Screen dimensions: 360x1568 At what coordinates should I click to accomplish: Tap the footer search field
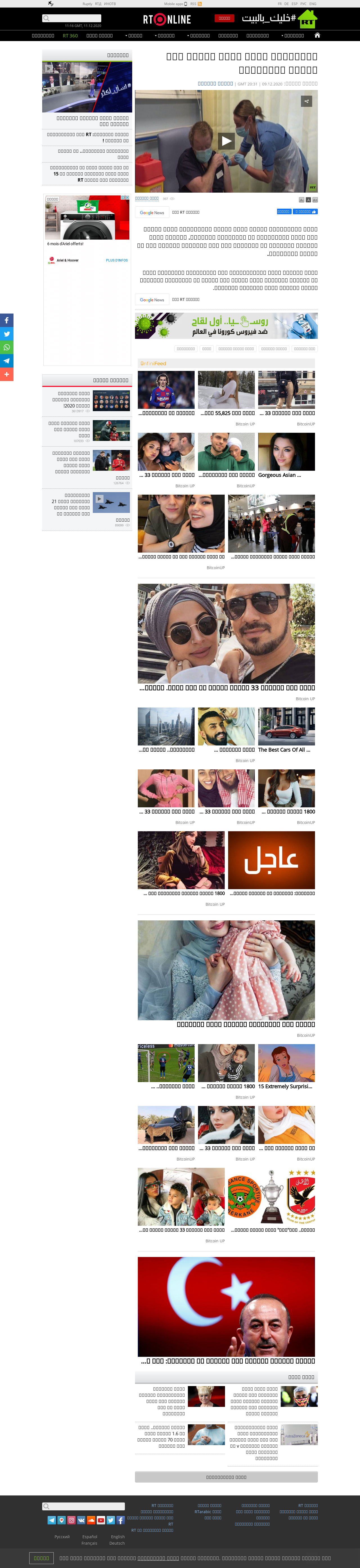click(x=84, y=1506)
